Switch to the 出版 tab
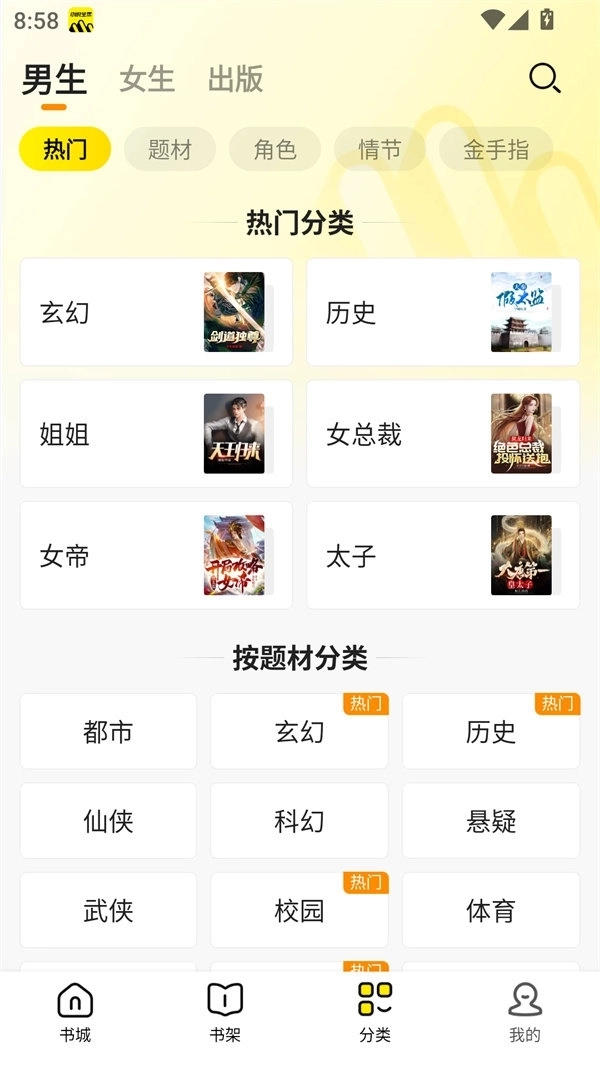The width and height of the screenshot is (600, 1066). coord(235,79)
